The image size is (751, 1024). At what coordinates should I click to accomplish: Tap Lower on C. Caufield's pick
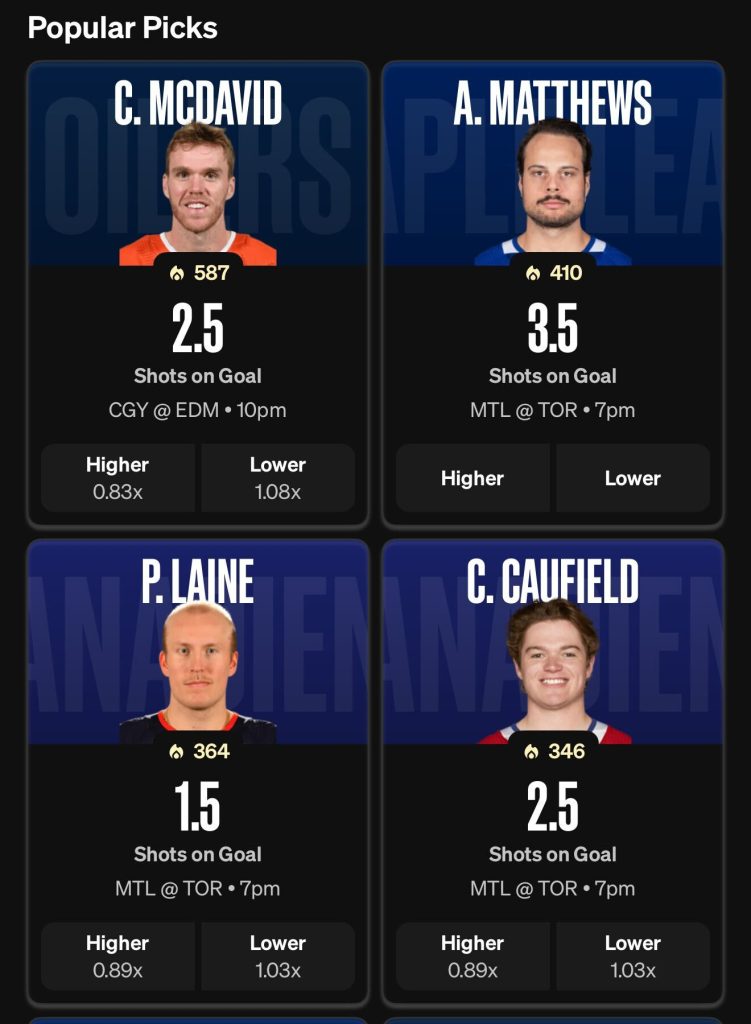click(632, 956)
